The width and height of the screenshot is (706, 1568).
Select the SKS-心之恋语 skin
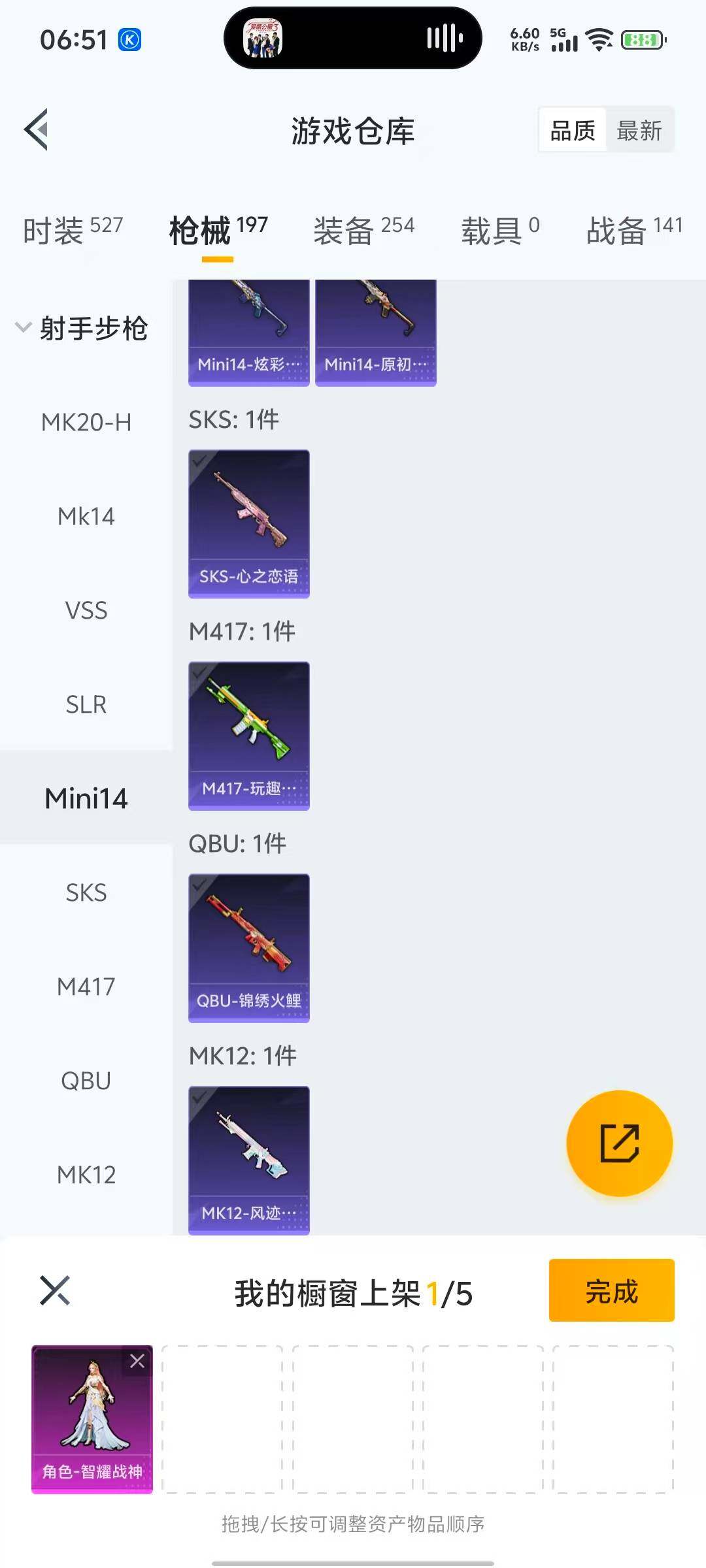248,523
